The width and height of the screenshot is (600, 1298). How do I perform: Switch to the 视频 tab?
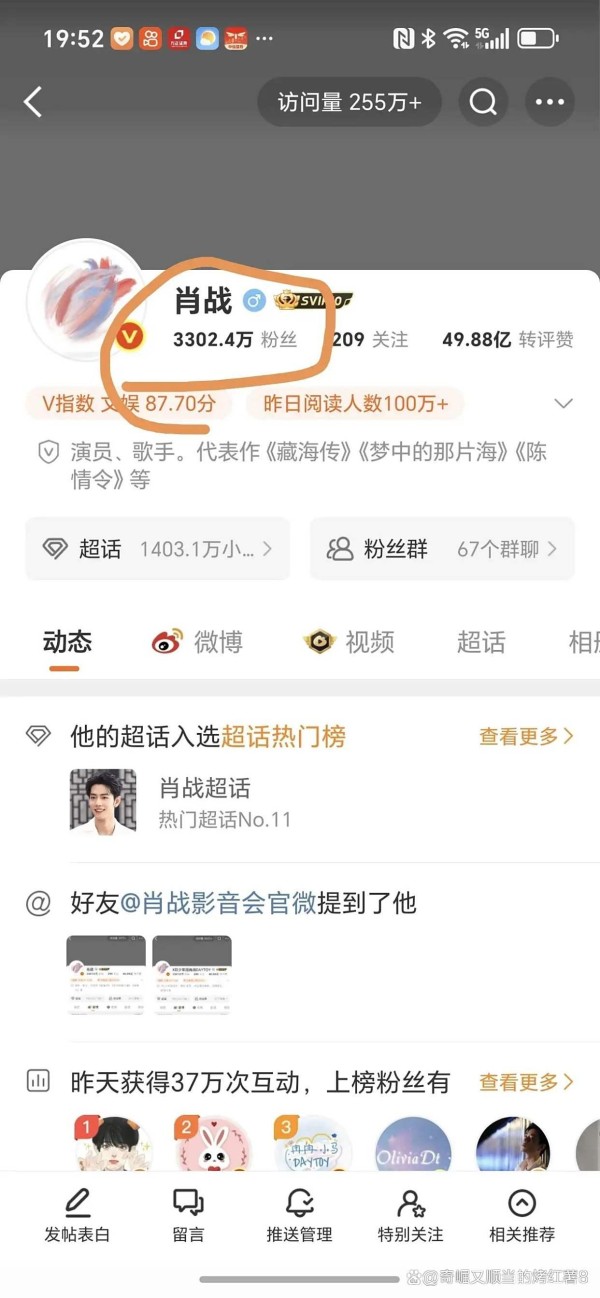point(349,642)
